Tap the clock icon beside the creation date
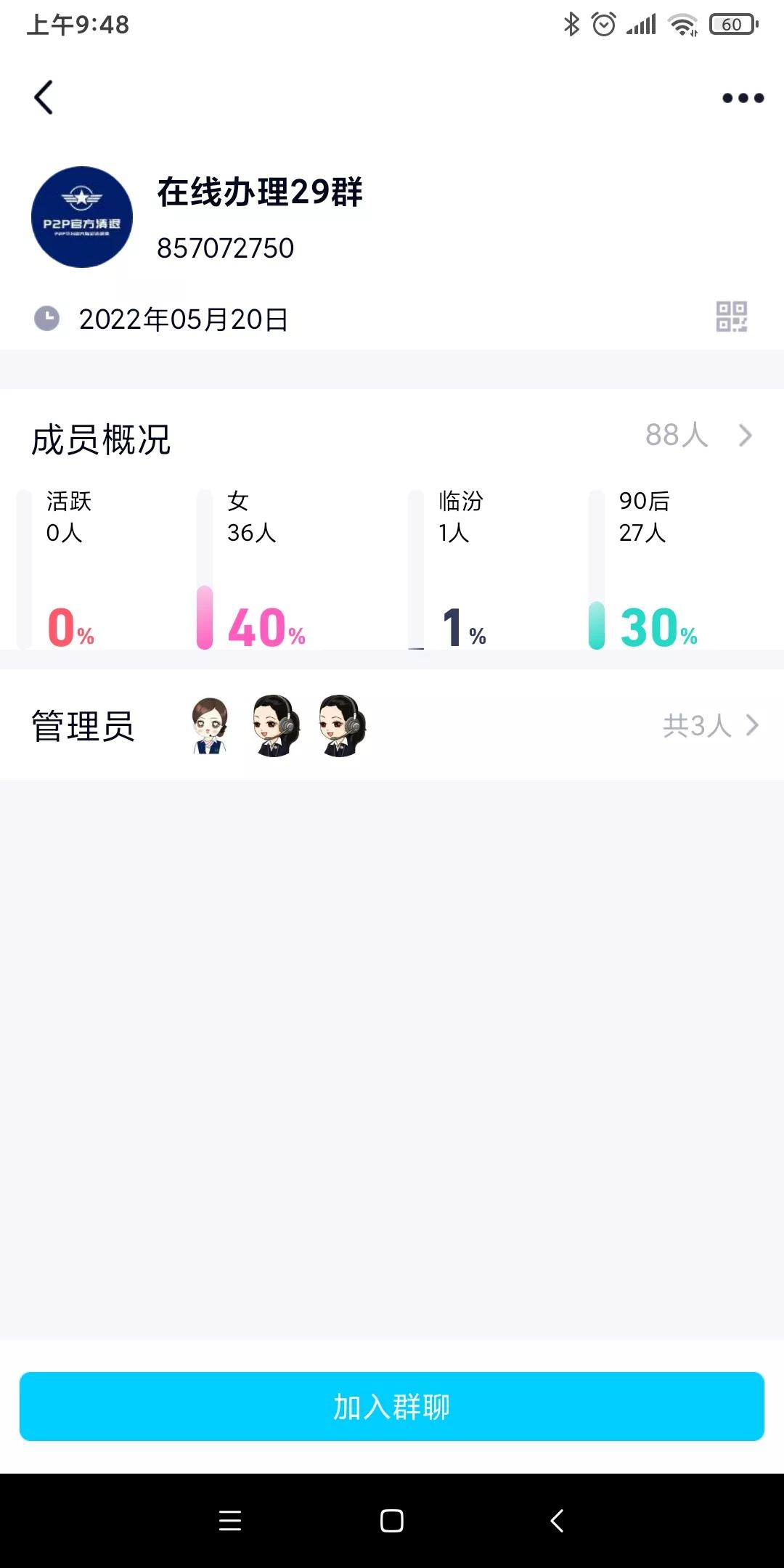This screenshot has height=1568, width=784. [48, 317]
